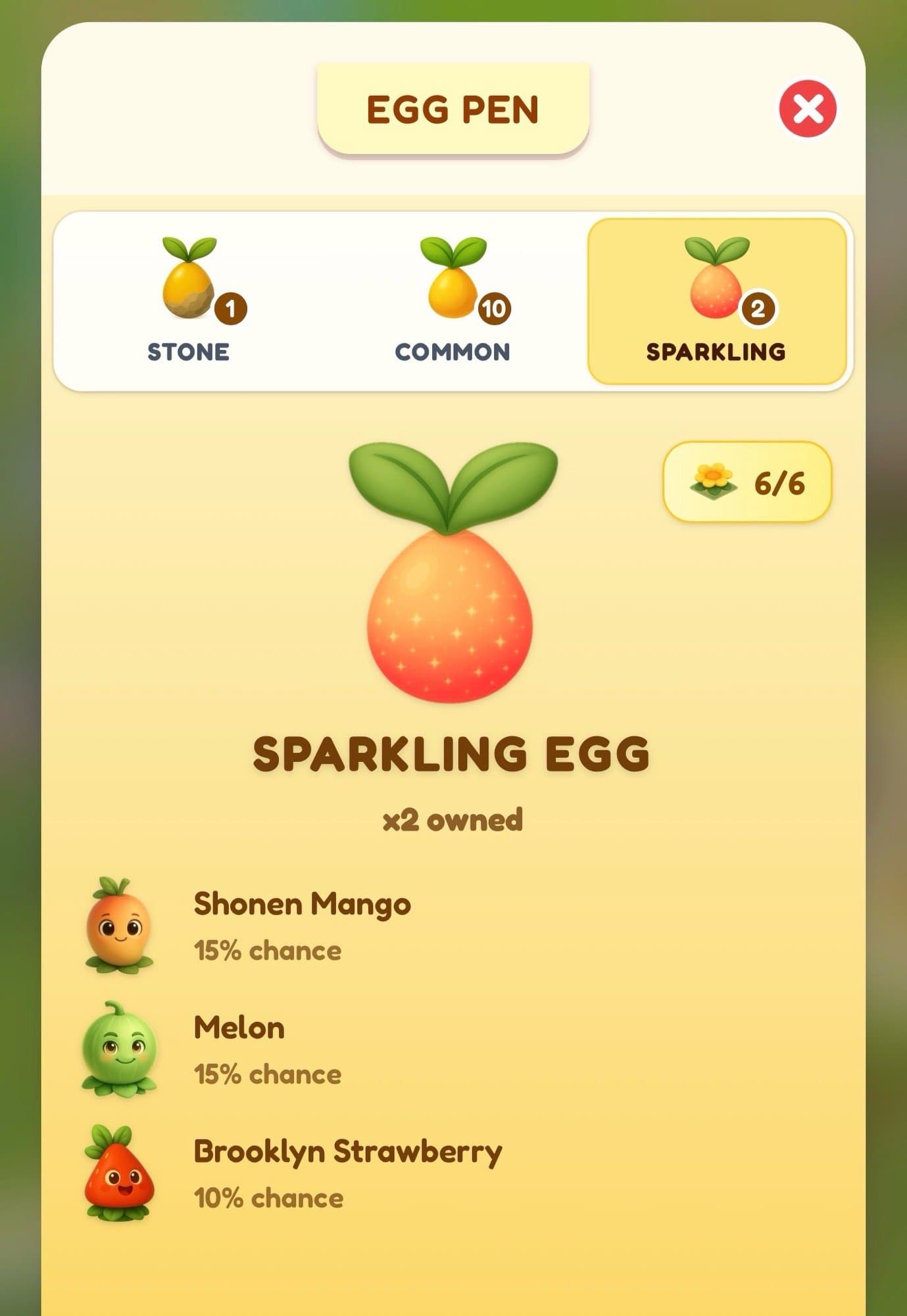This screenshot has width=907, height=1316.
Task: Tap the 6/6 garden plots badge
Action: (x=747, y=482)
